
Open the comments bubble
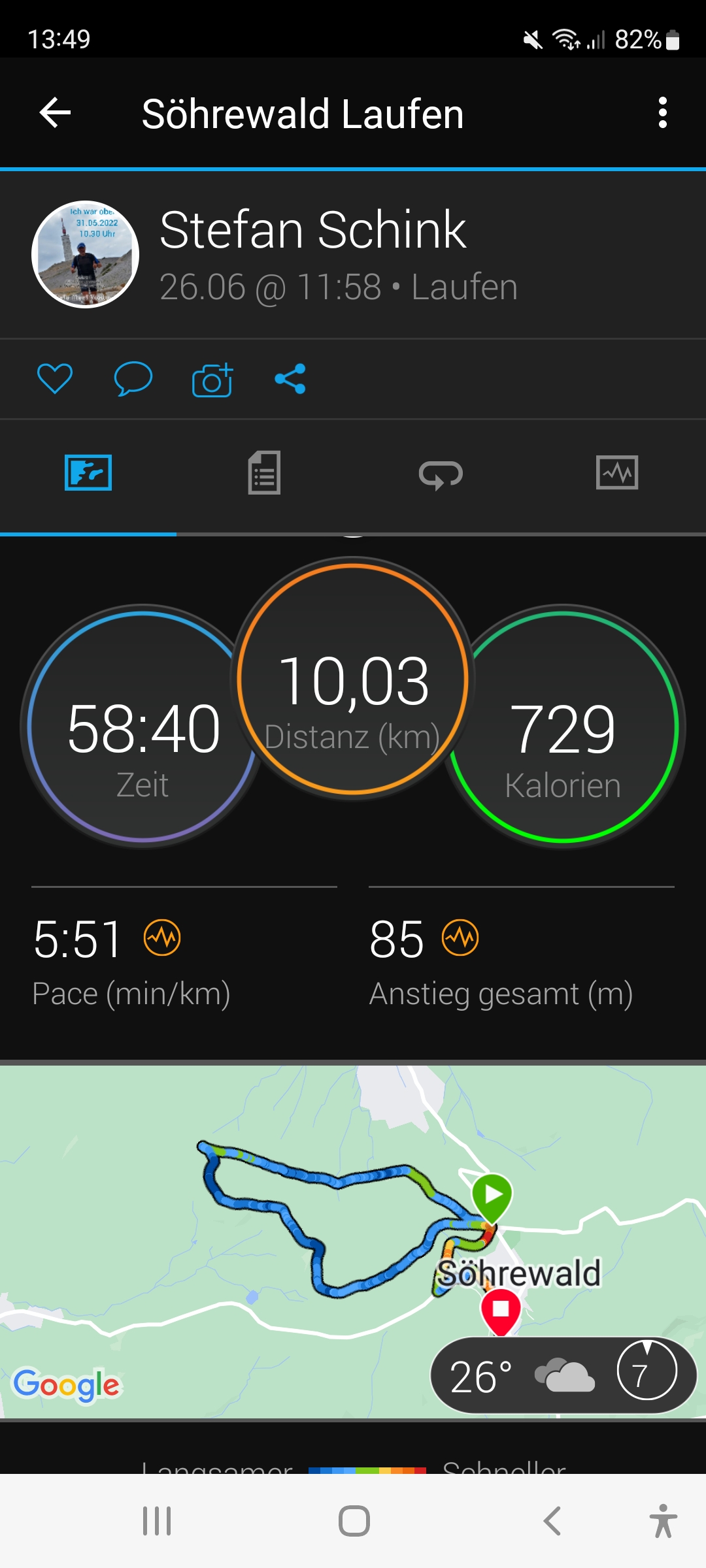pyautogui.click(x=133, y=379)
